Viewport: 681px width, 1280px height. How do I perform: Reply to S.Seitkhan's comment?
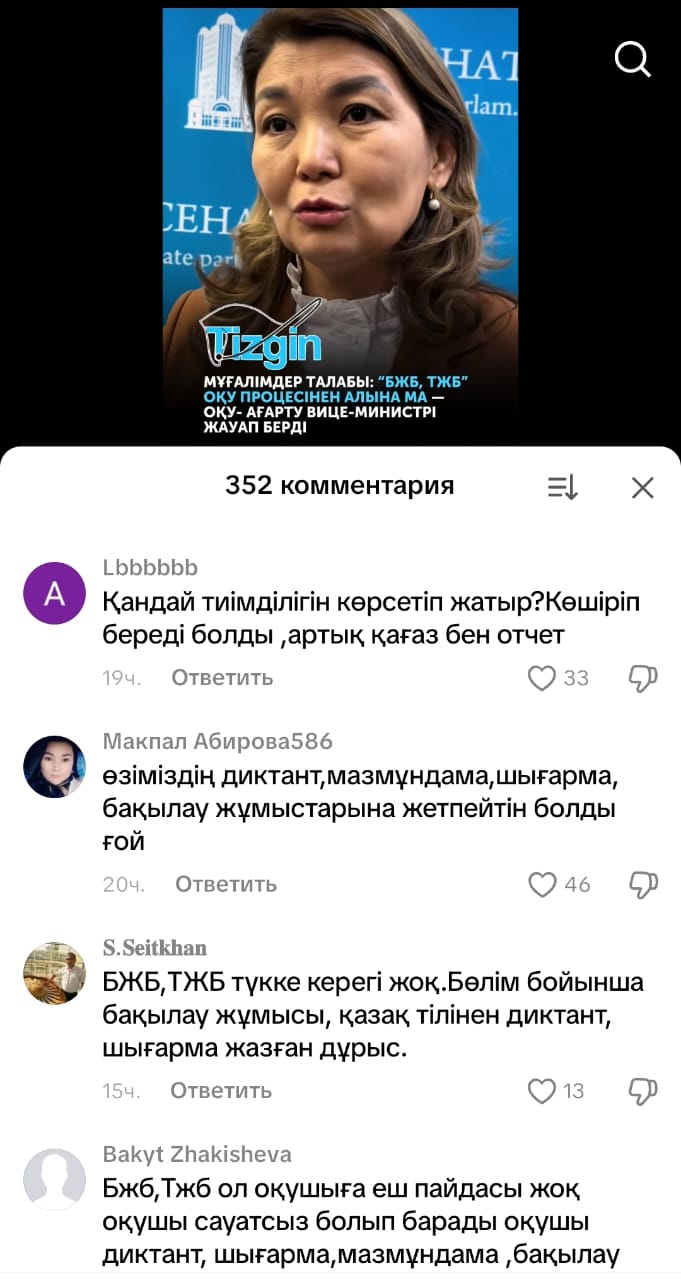pos(221,1090)
